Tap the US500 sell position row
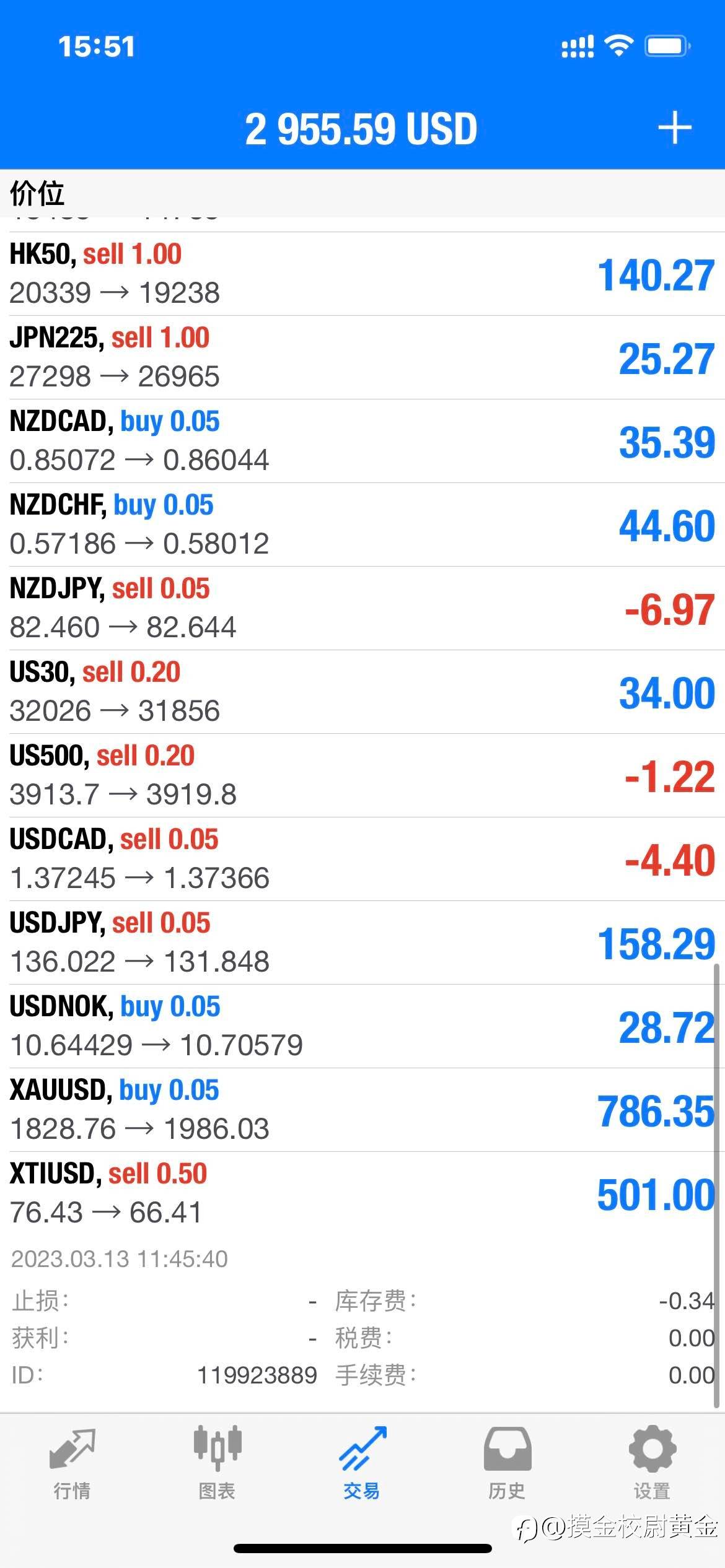725x1568 pixels. (362, 775)
